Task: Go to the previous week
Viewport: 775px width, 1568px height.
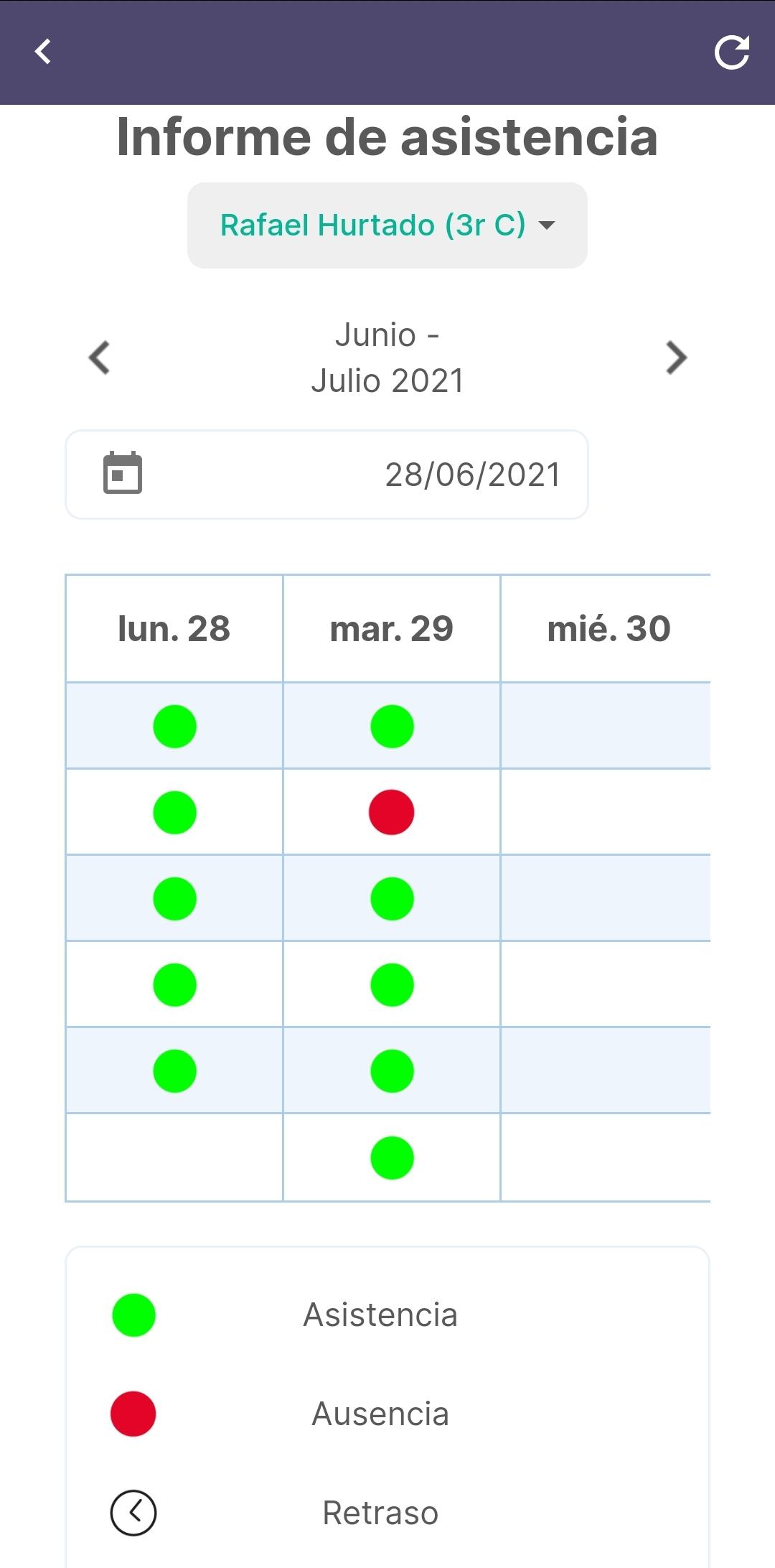Action: point(99,358)
